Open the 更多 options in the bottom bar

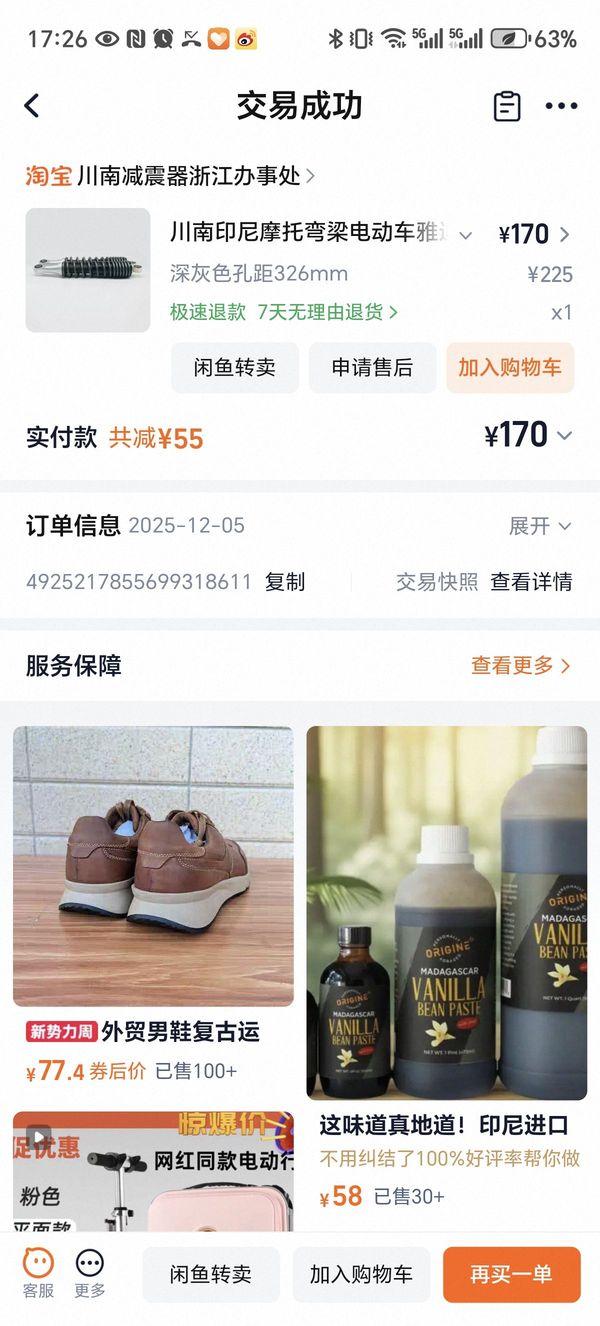(90, 1273)
